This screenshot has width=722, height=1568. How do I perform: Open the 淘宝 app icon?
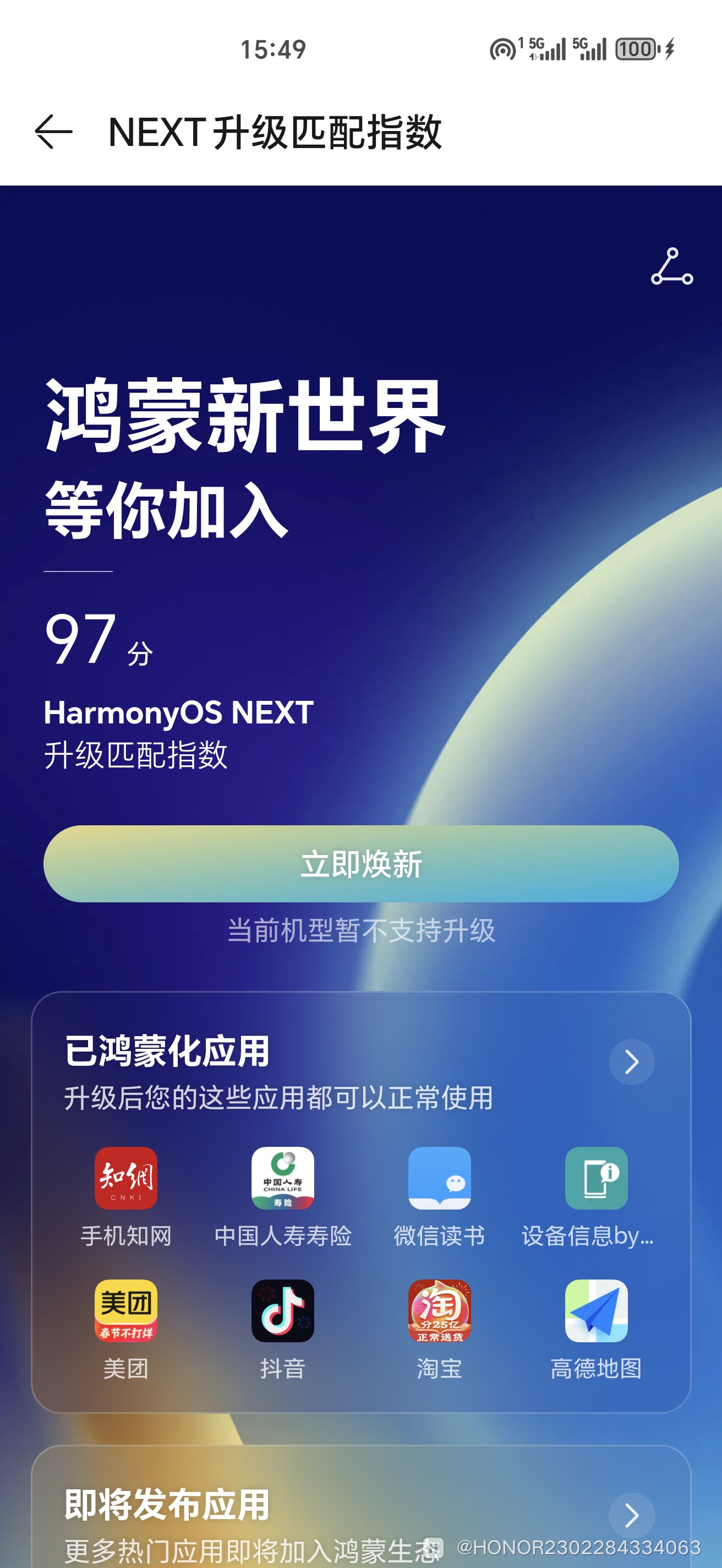[439, 1313]
